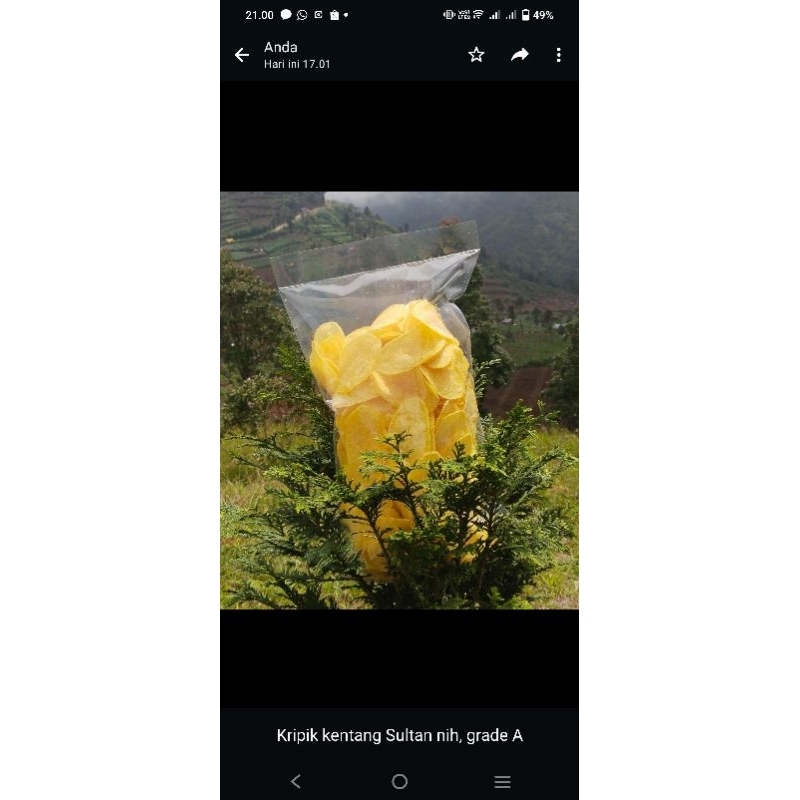
Task: Go back from the image viewer
Action: pyautogui.click(x=242, y=55)
